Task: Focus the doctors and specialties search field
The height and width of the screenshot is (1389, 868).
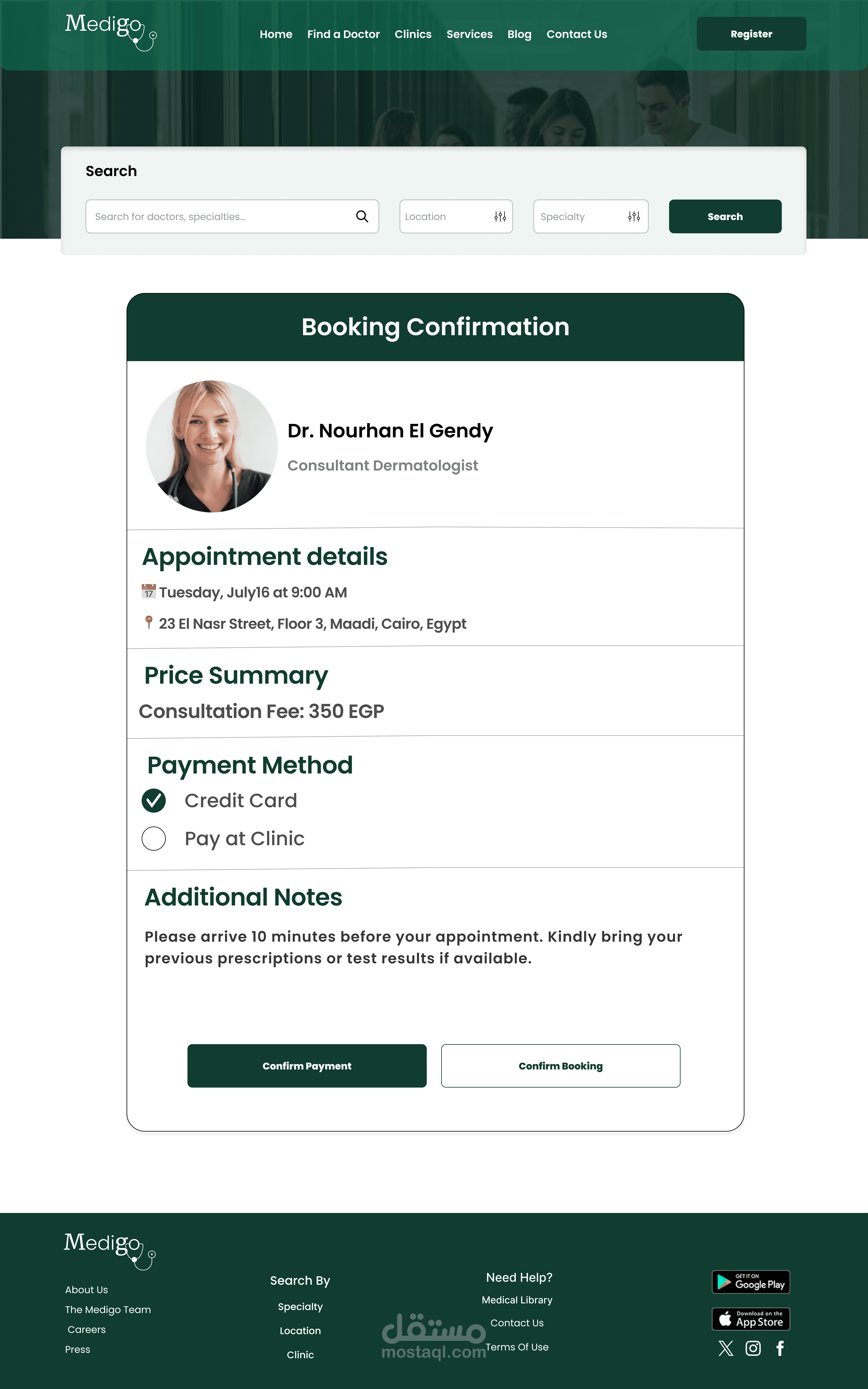Action: point(232,216)
